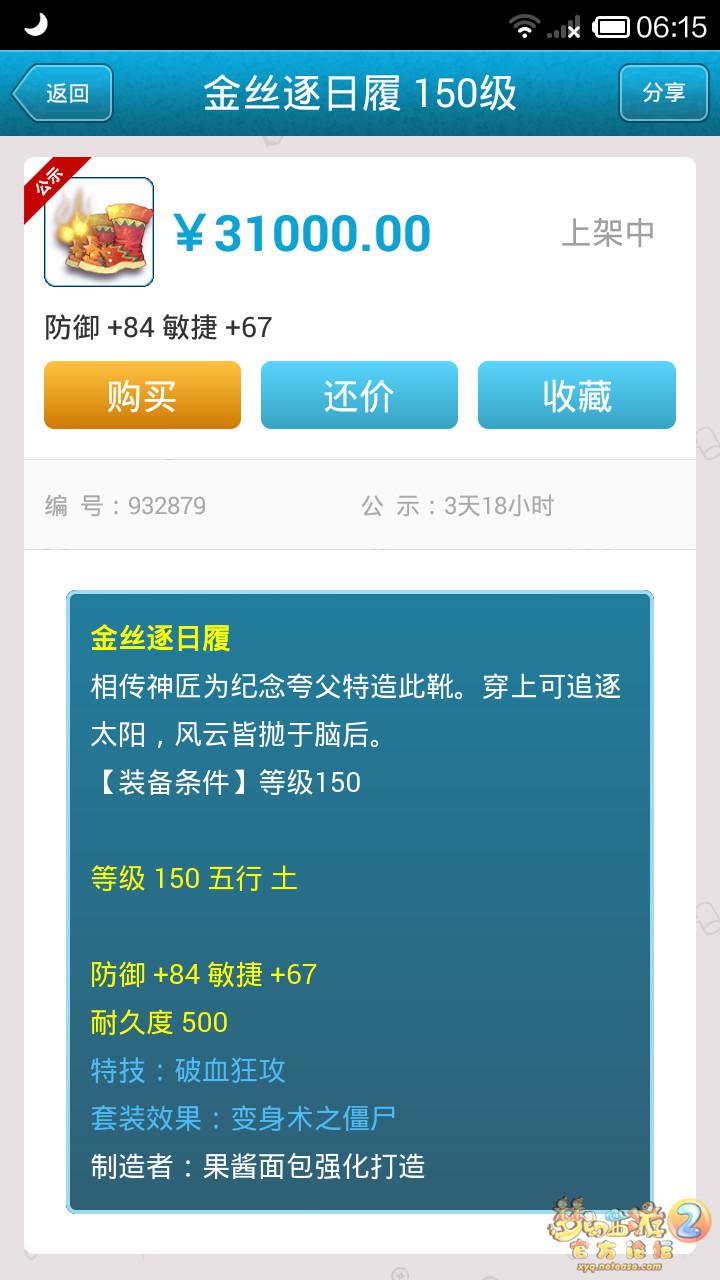
Task: Share this item via 分享
Action: [664, 93]
